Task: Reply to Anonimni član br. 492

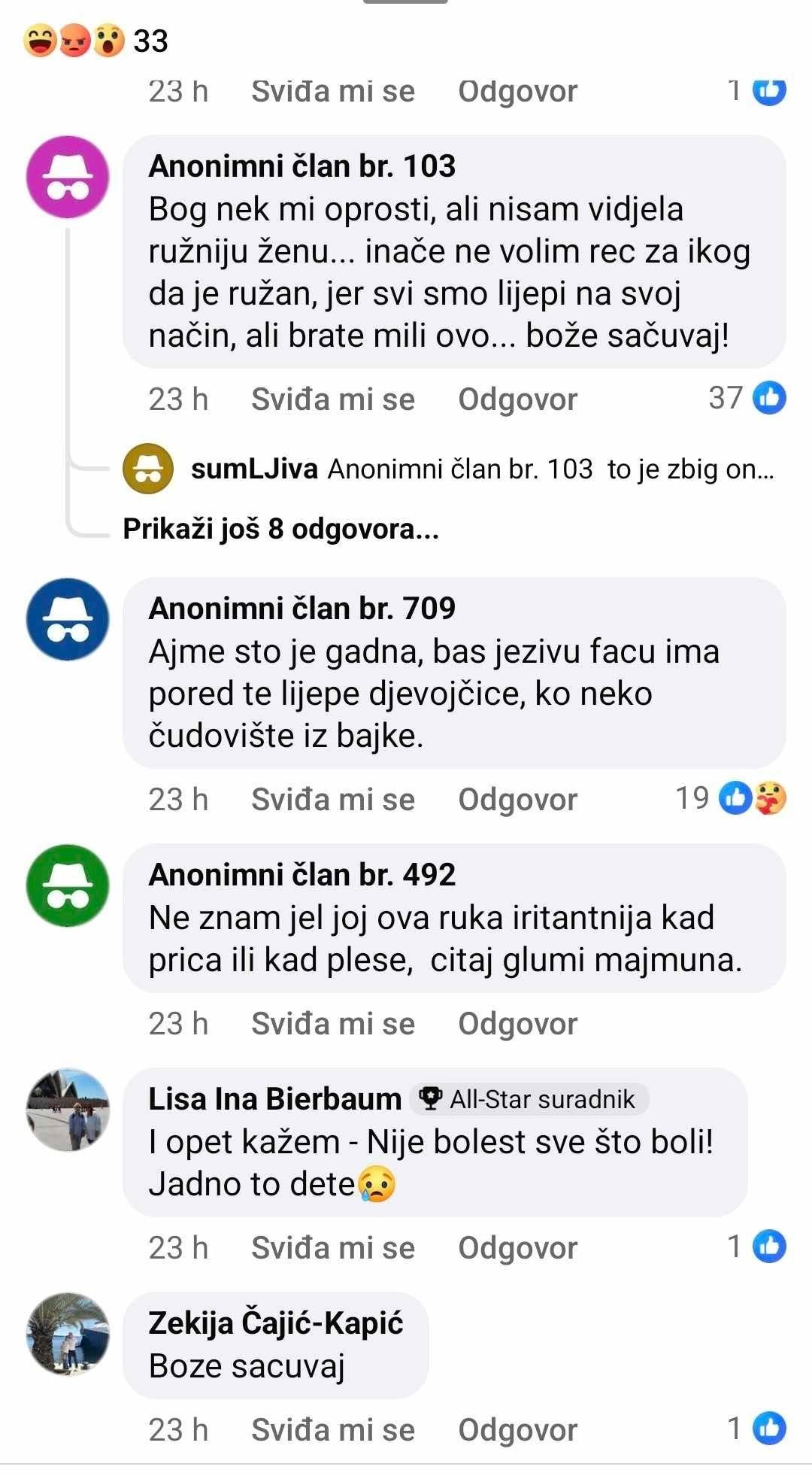Action: click(x=518, y=1024)
